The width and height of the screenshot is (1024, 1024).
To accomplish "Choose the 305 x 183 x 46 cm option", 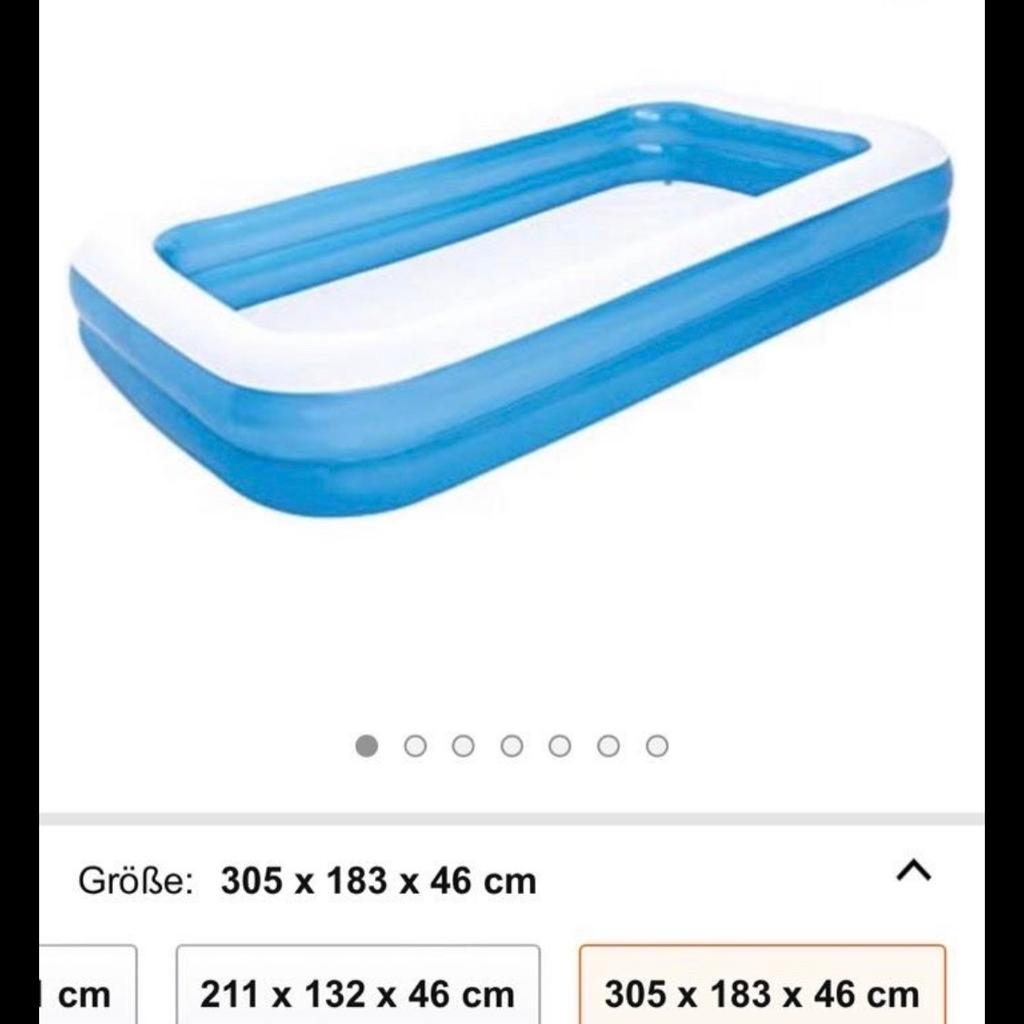I will point(762,993).
